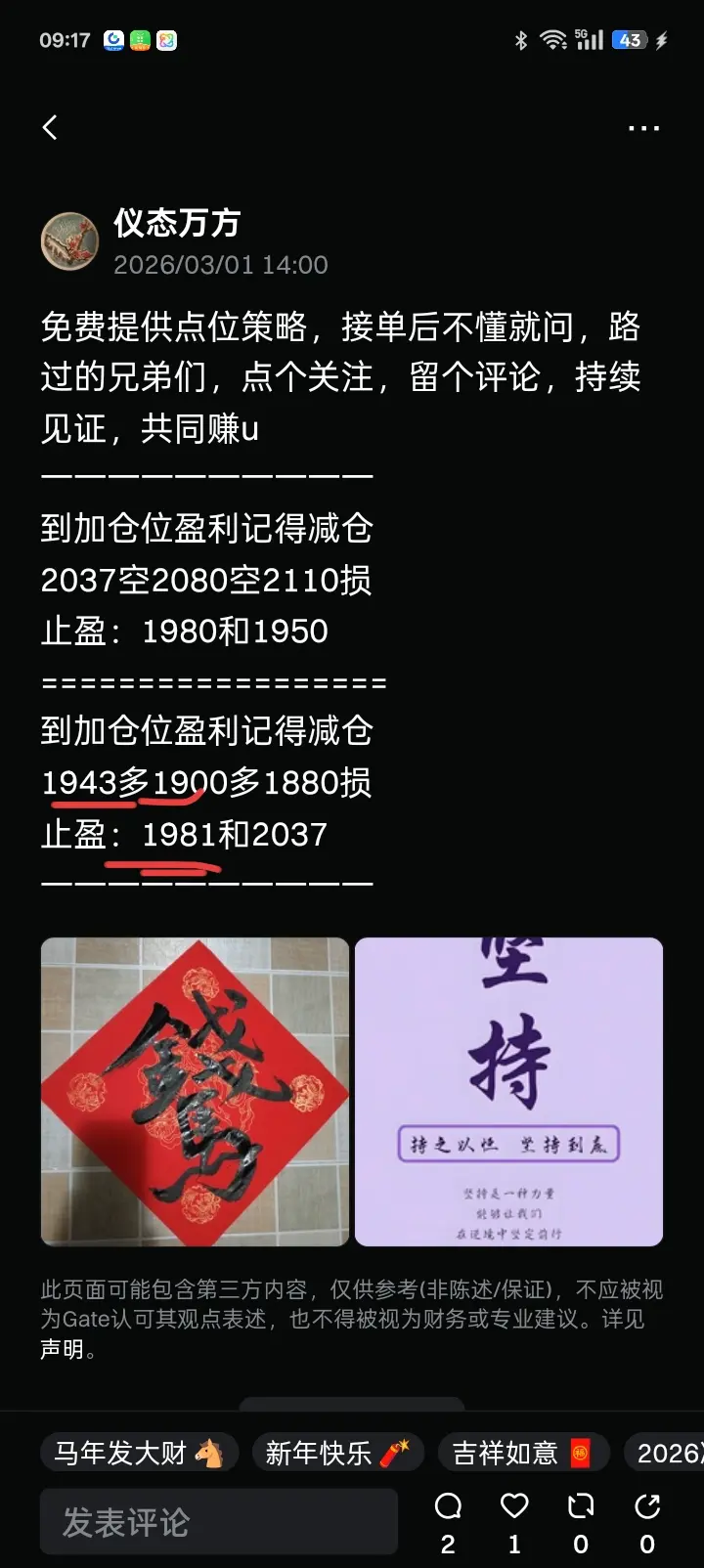Tap the repost icon showing 0
704x1568 pixels.
(x=579, y=1508)
